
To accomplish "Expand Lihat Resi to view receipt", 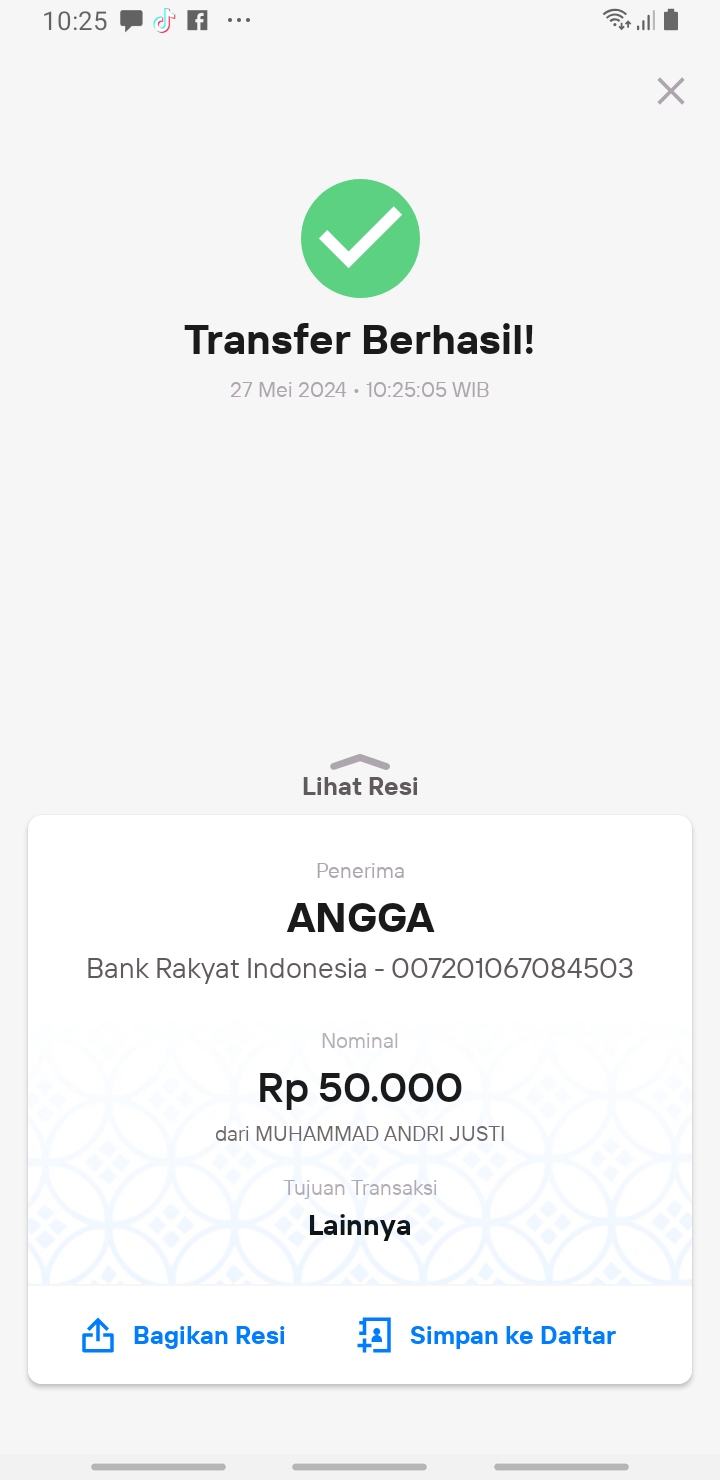I will [x=360, y=777].
